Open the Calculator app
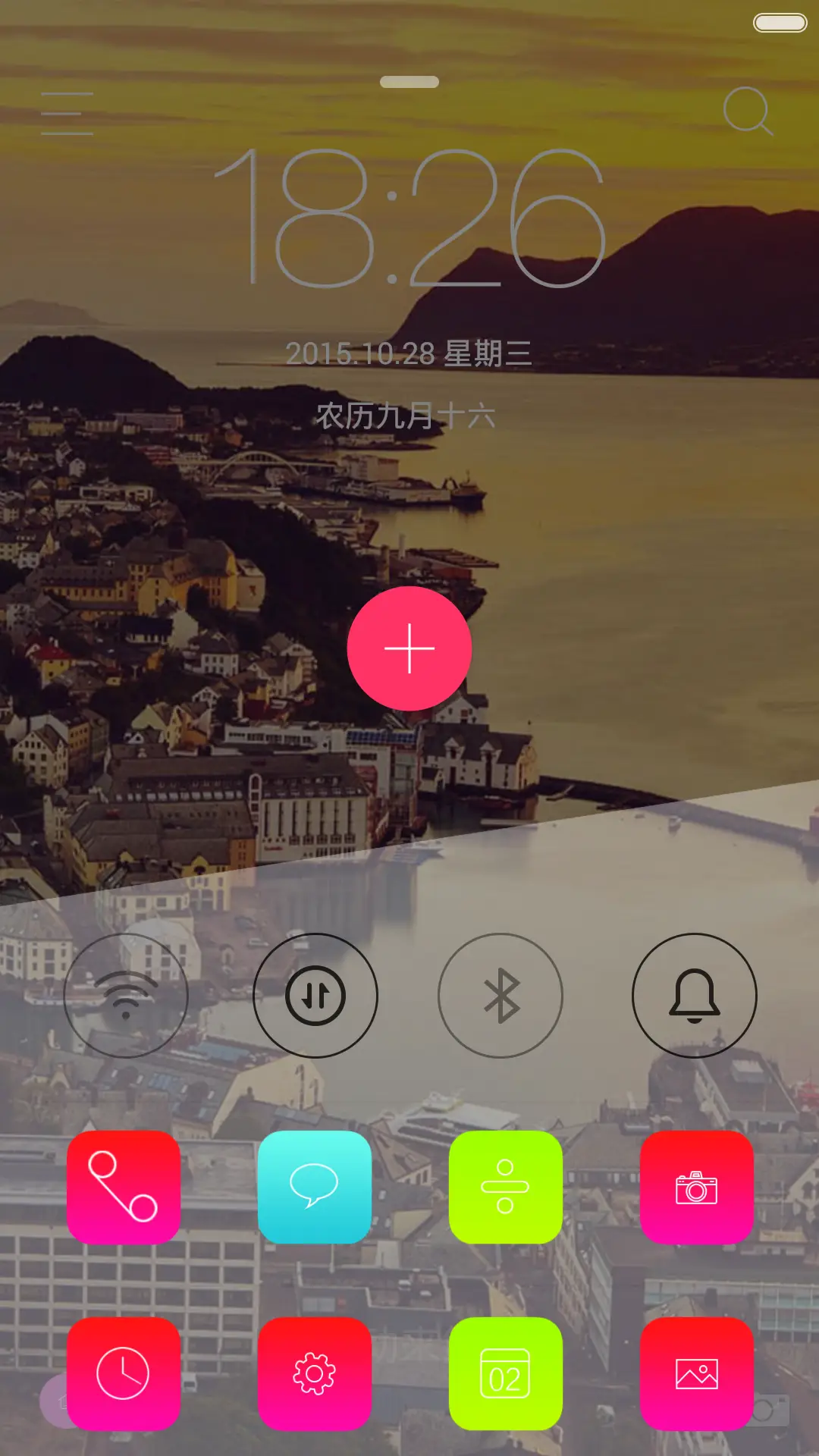 point(506,1185)
